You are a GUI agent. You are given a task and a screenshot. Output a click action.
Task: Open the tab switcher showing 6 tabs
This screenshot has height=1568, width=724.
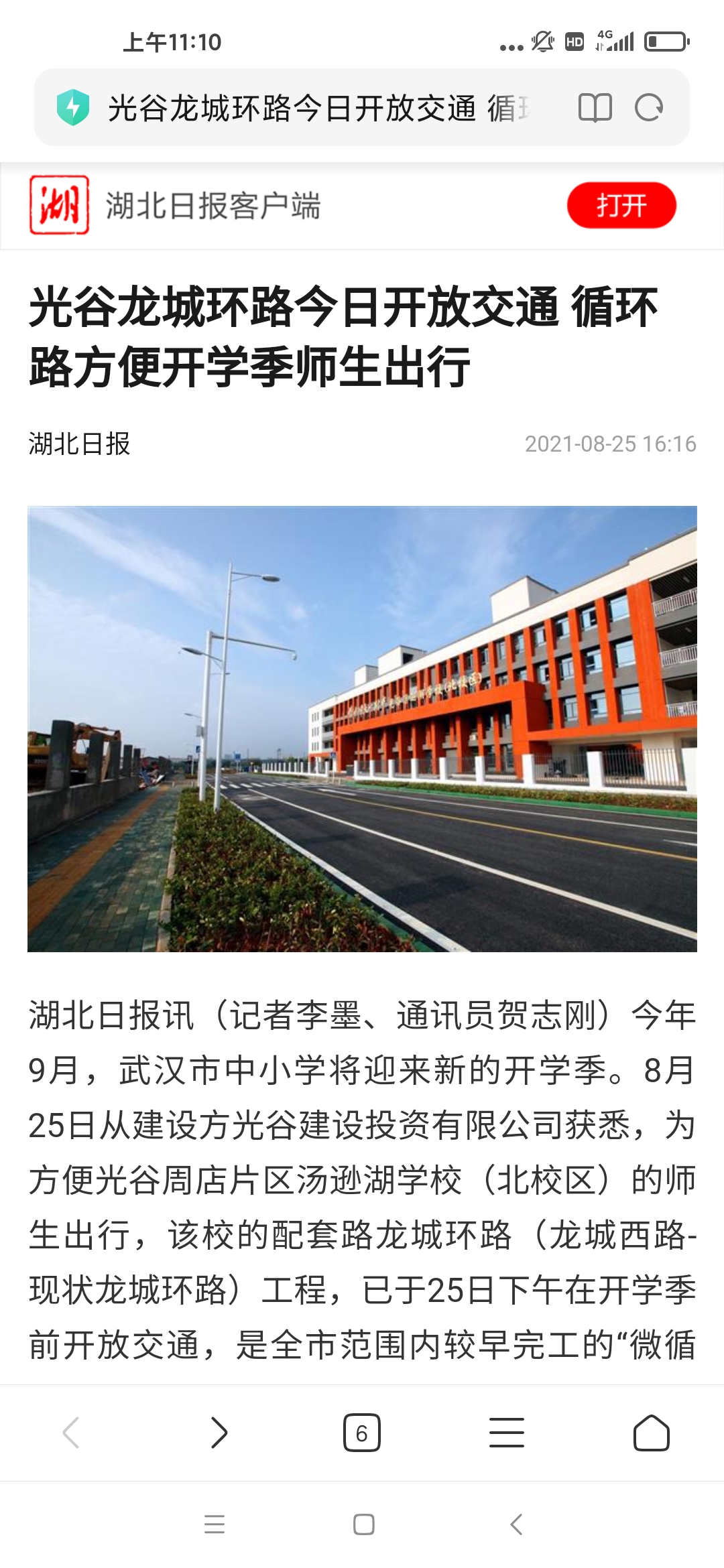pos(362,1433)
